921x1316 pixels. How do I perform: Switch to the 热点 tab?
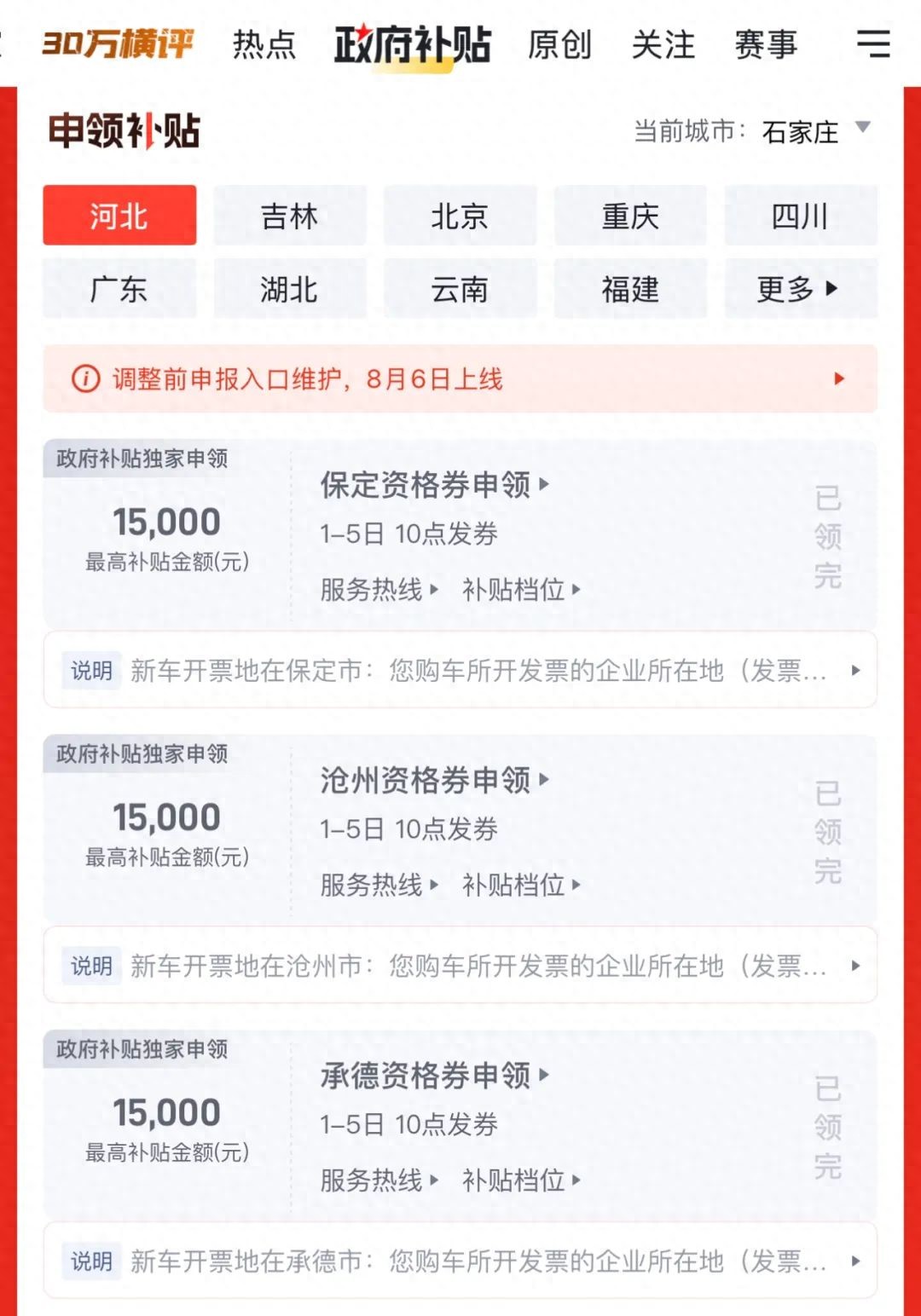(x=264, y=44)
